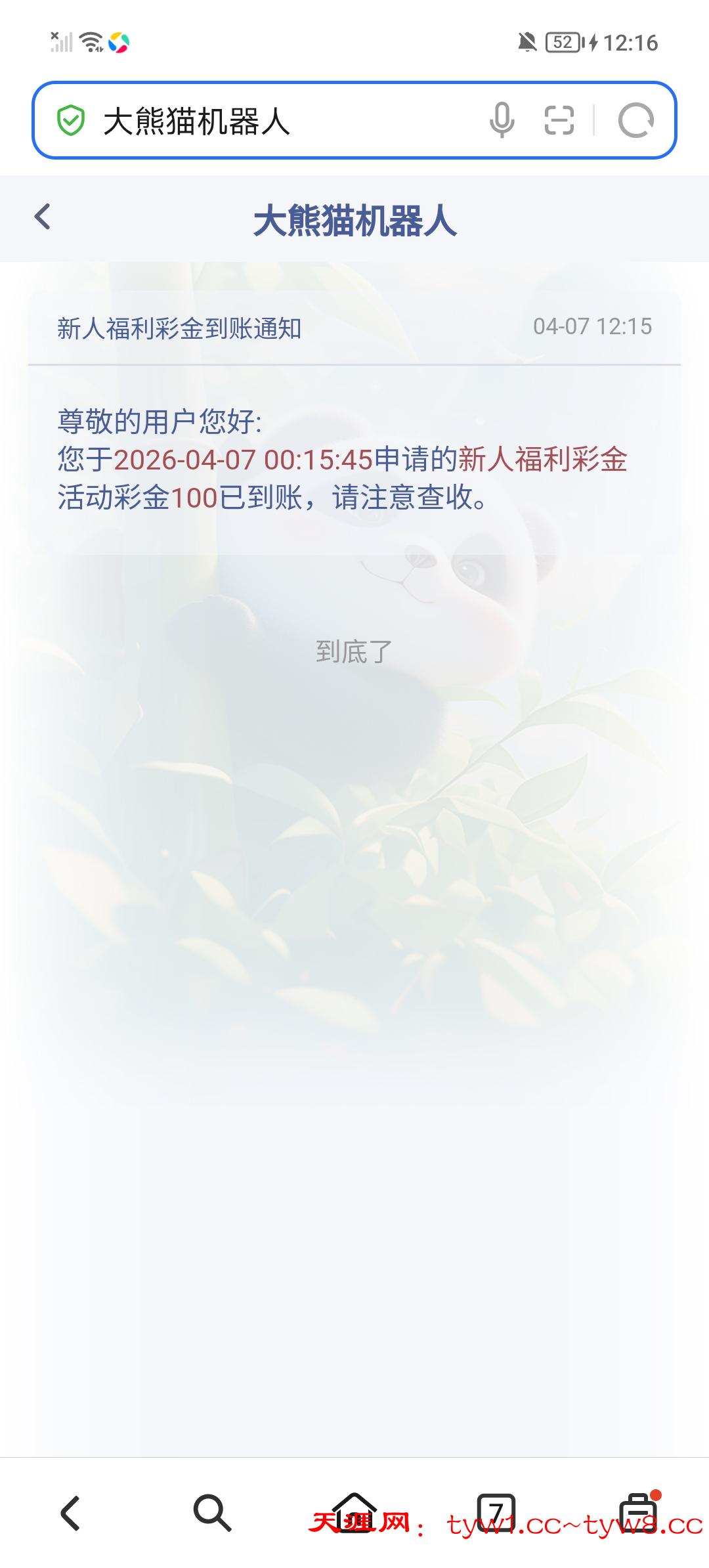Open search from the bottom toolbar
This screenshot has width=709, height=1568.
212,1514
